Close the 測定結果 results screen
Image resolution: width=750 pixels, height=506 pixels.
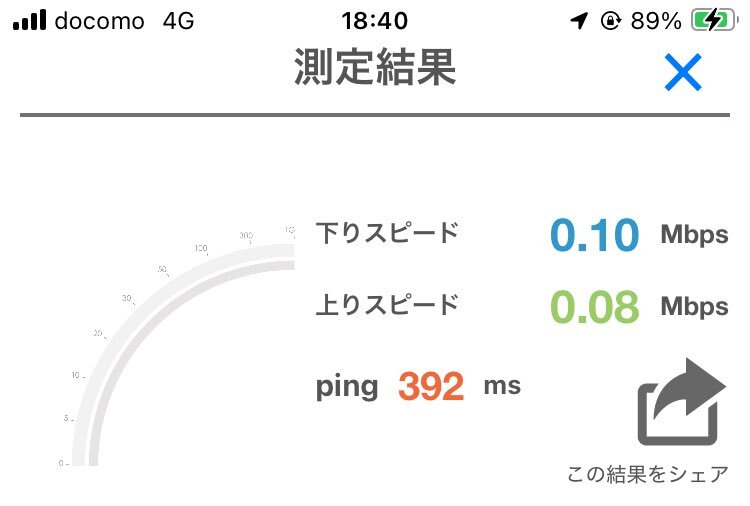(683, 72)
